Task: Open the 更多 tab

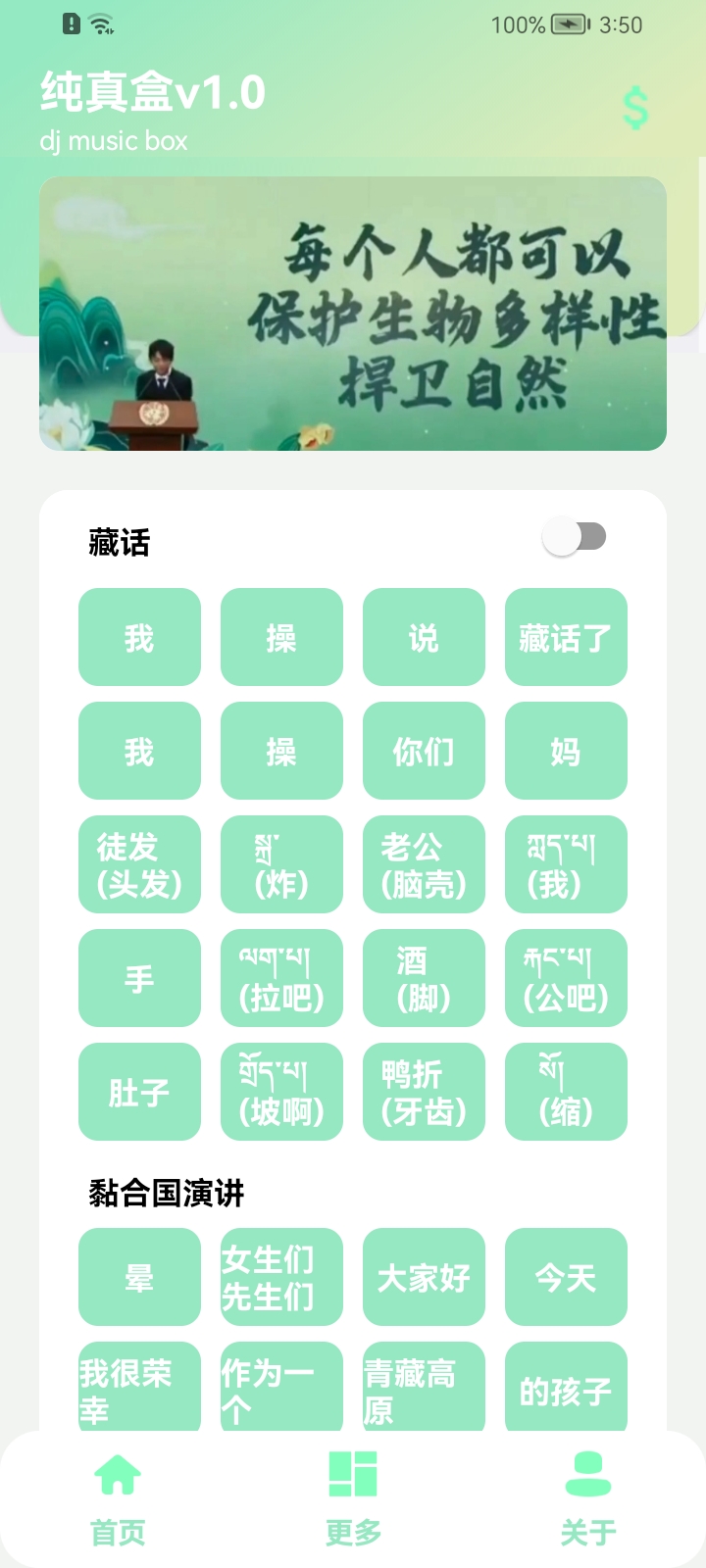Action: pos(353,1499)
